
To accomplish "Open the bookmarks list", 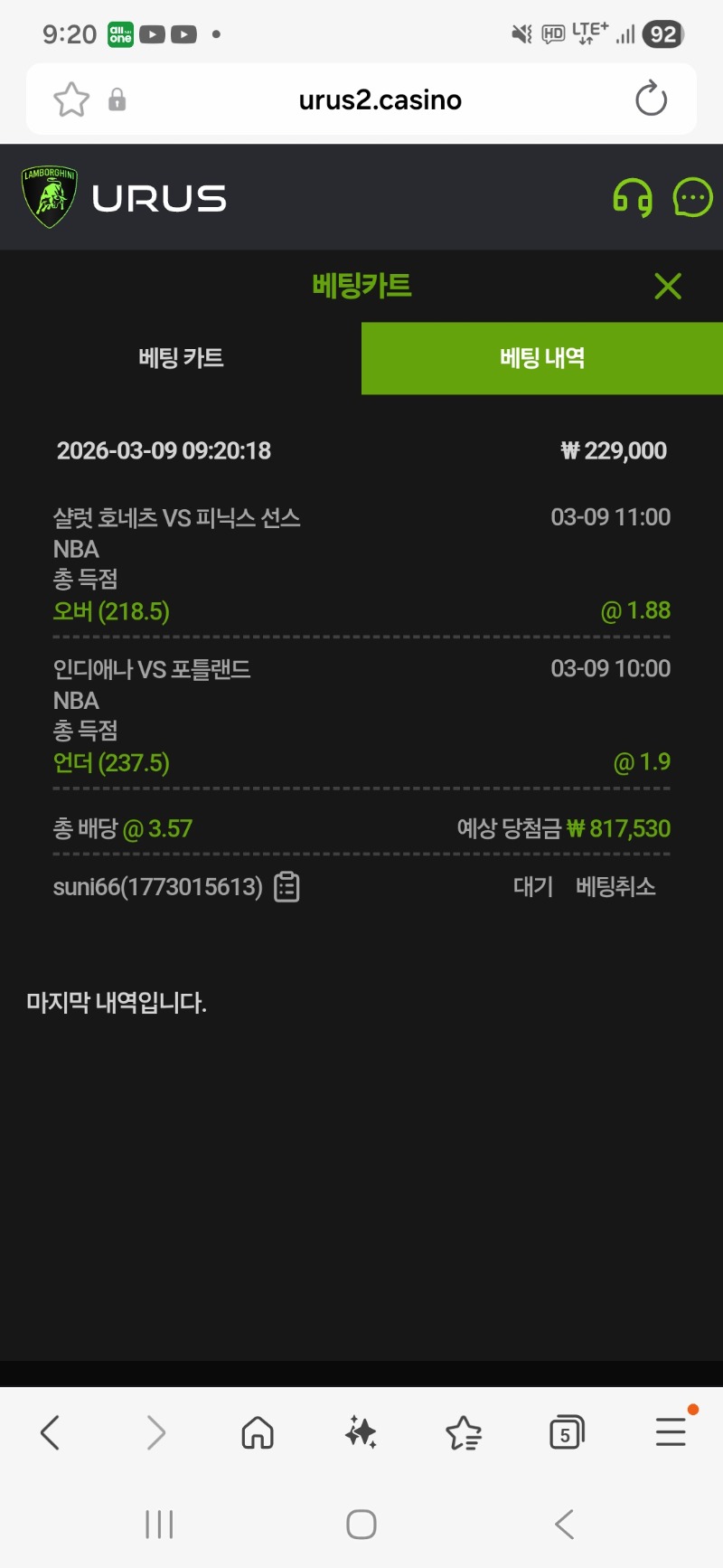I will [x=464, y=1432].
